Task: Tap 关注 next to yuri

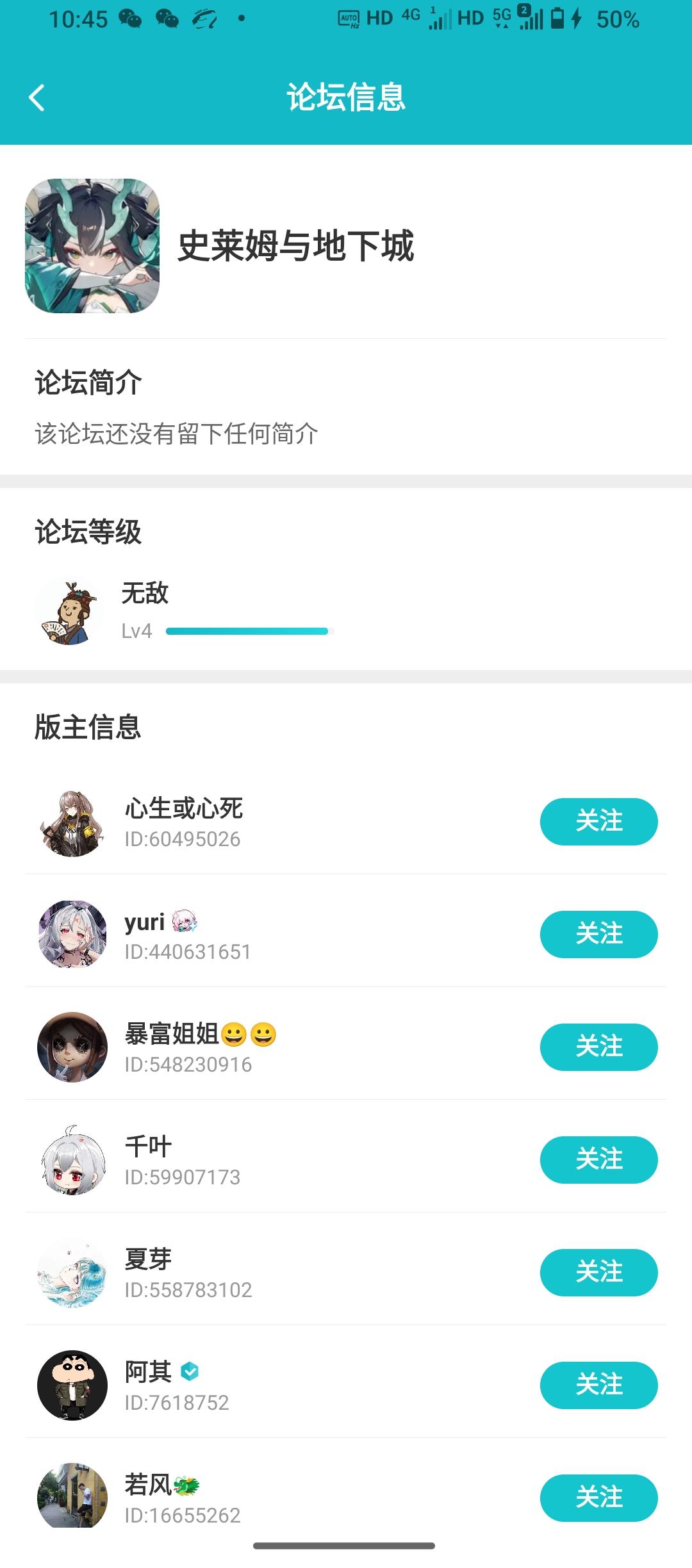Action: 598,935
